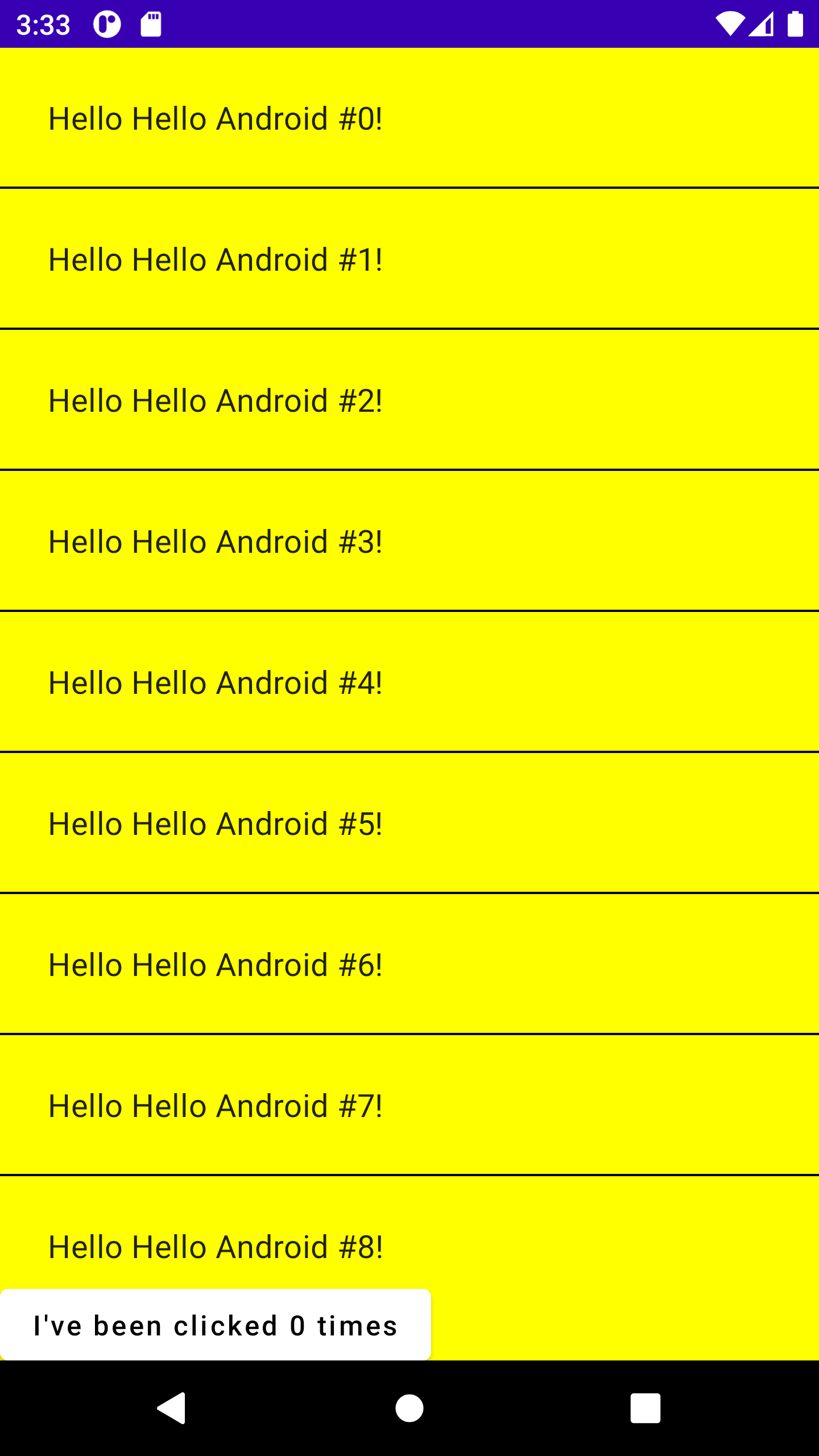Tap the 3:33 clock in status bar
Screen dimensions: 819x1456
coord(43,23)
